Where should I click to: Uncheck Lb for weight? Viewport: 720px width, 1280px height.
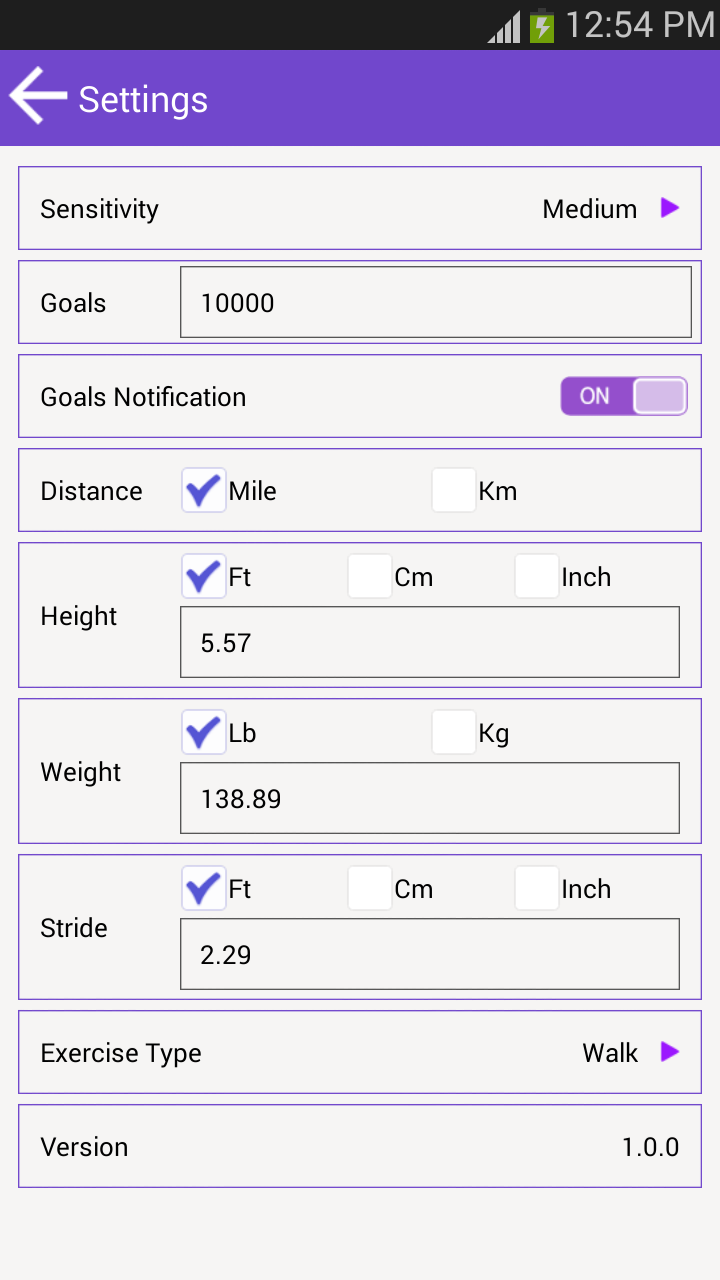(x=203, y=732)
